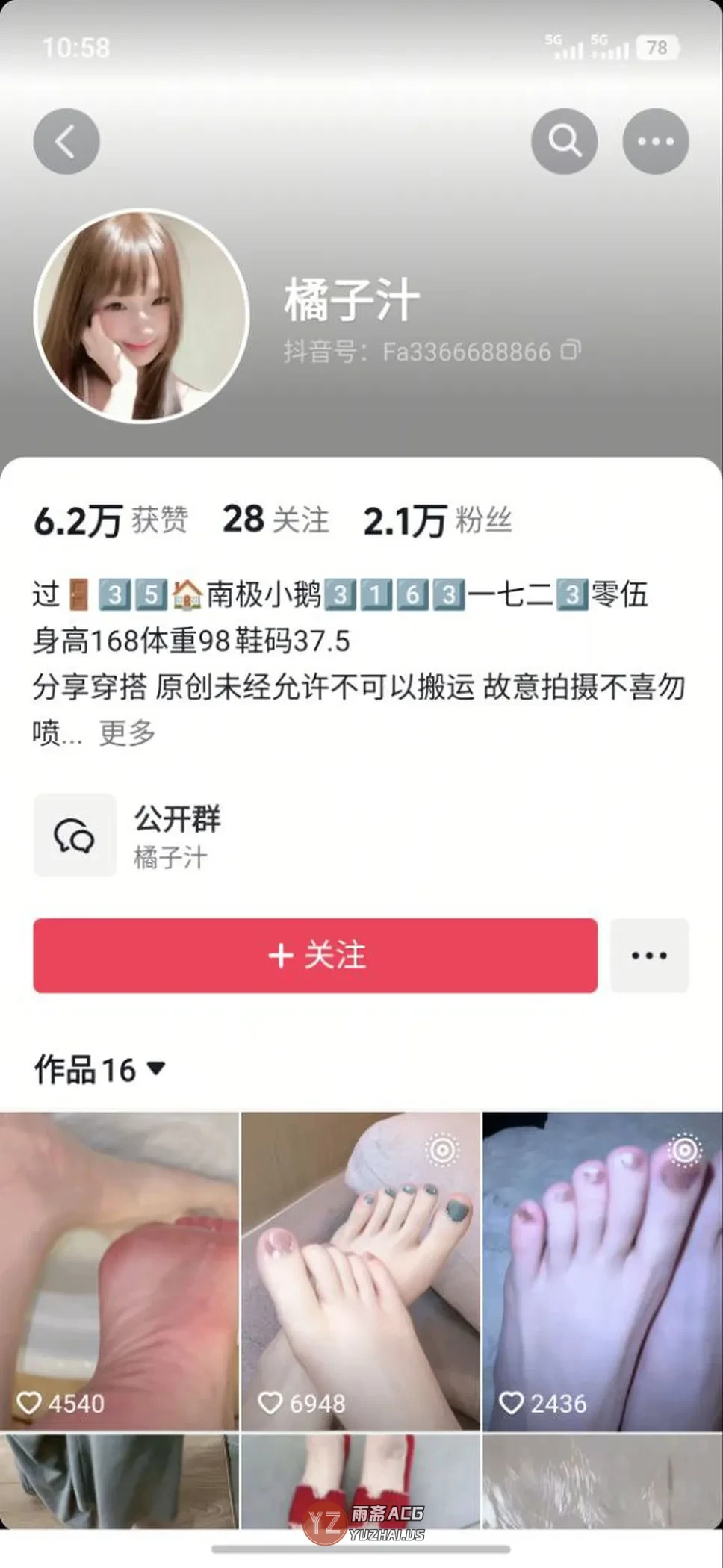Open the search icon at top right

tap(564, 140)
